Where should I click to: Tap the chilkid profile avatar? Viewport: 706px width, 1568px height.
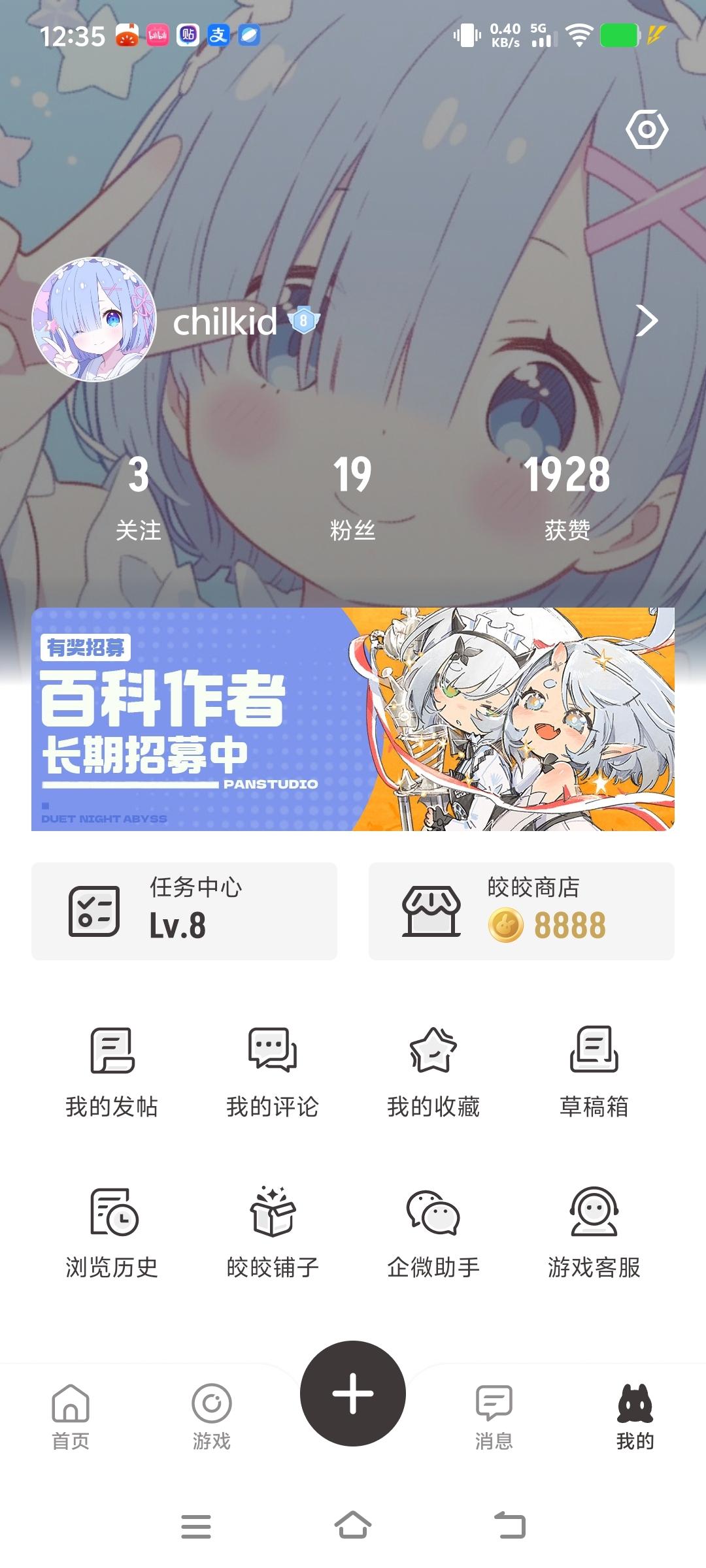tap(94, 319)
